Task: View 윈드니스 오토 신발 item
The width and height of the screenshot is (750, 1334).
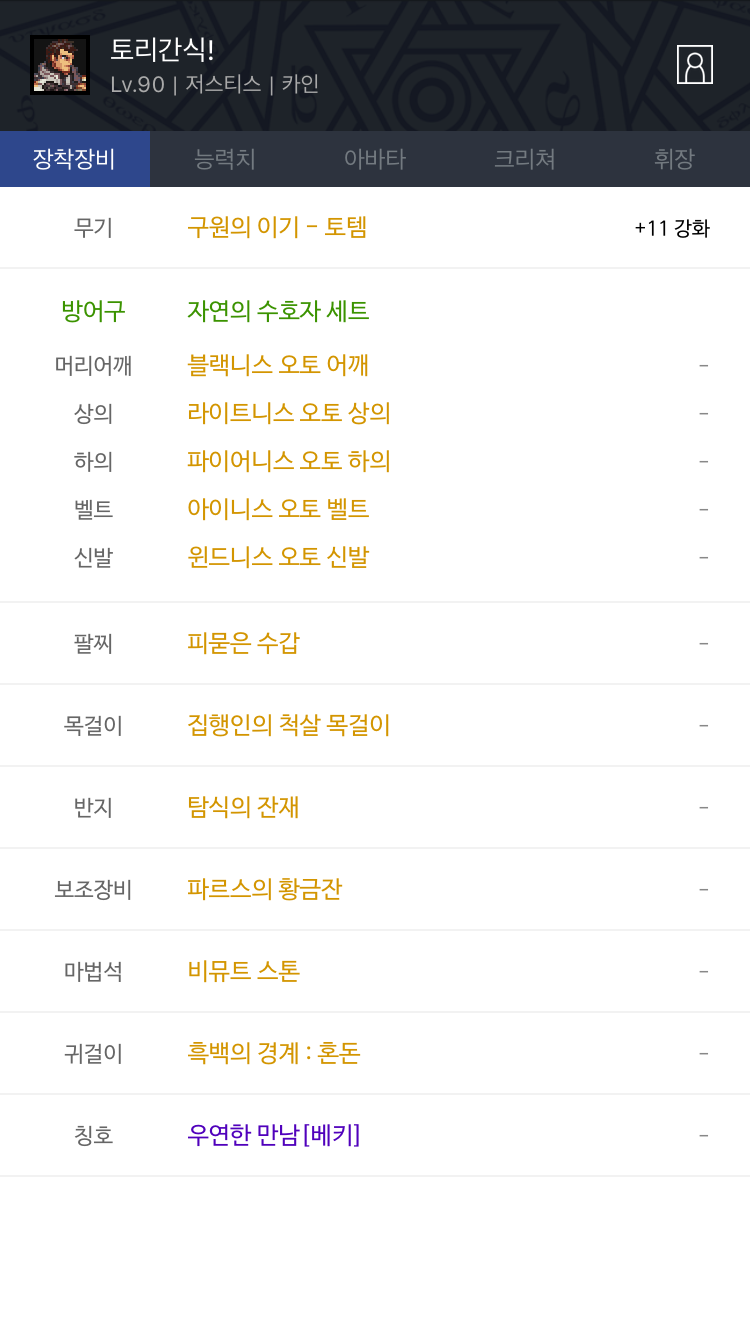Action: pos(278,557)
